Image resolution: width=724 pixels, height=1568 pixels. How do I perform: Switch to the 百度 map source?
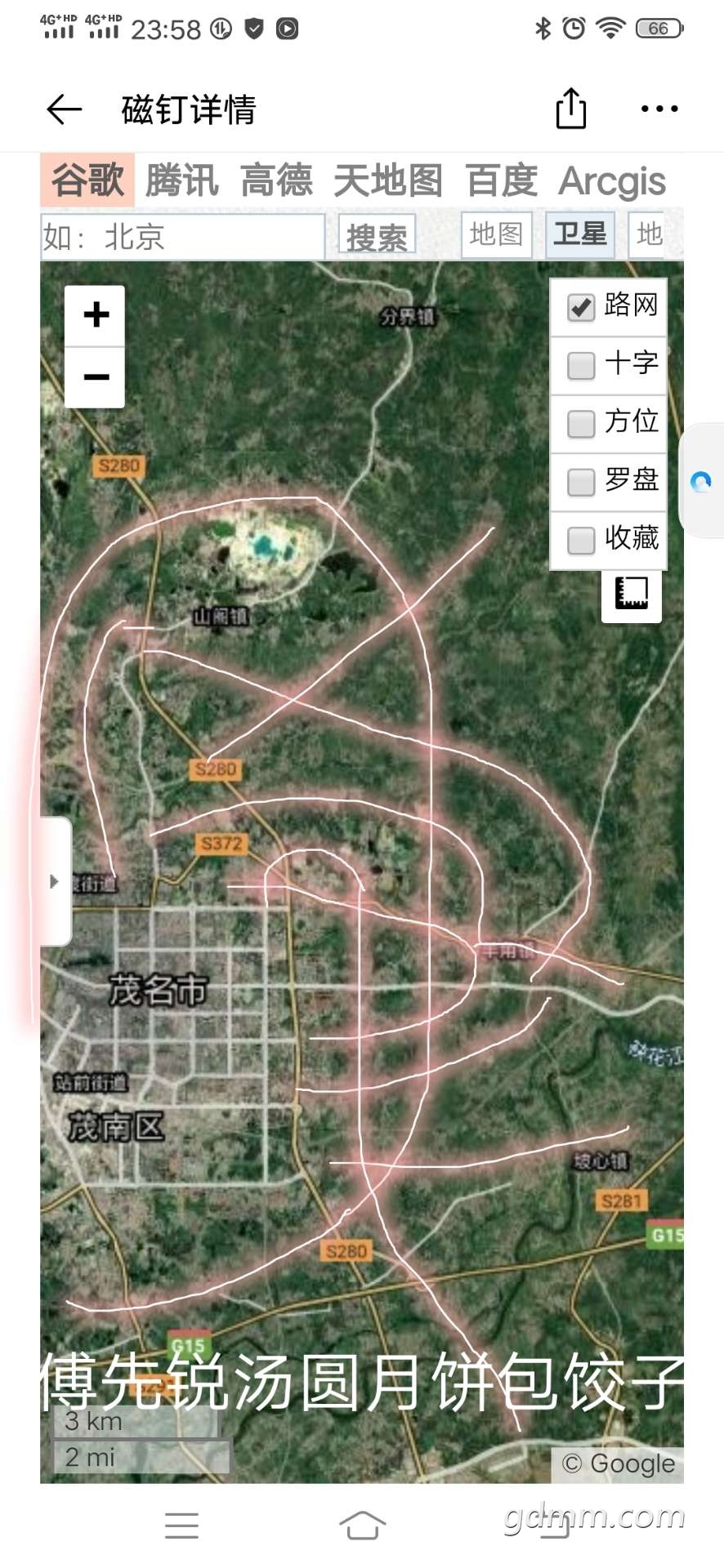click(x=501, y=180)
